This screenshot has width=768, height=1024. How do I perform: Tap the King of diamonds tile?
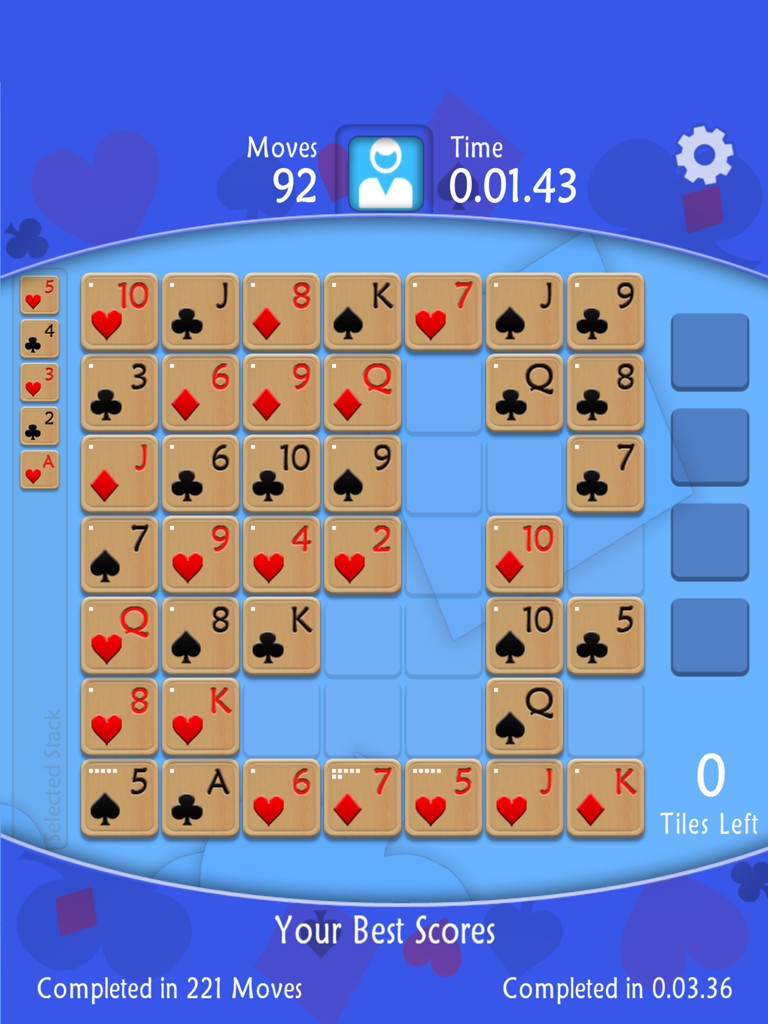605,797
